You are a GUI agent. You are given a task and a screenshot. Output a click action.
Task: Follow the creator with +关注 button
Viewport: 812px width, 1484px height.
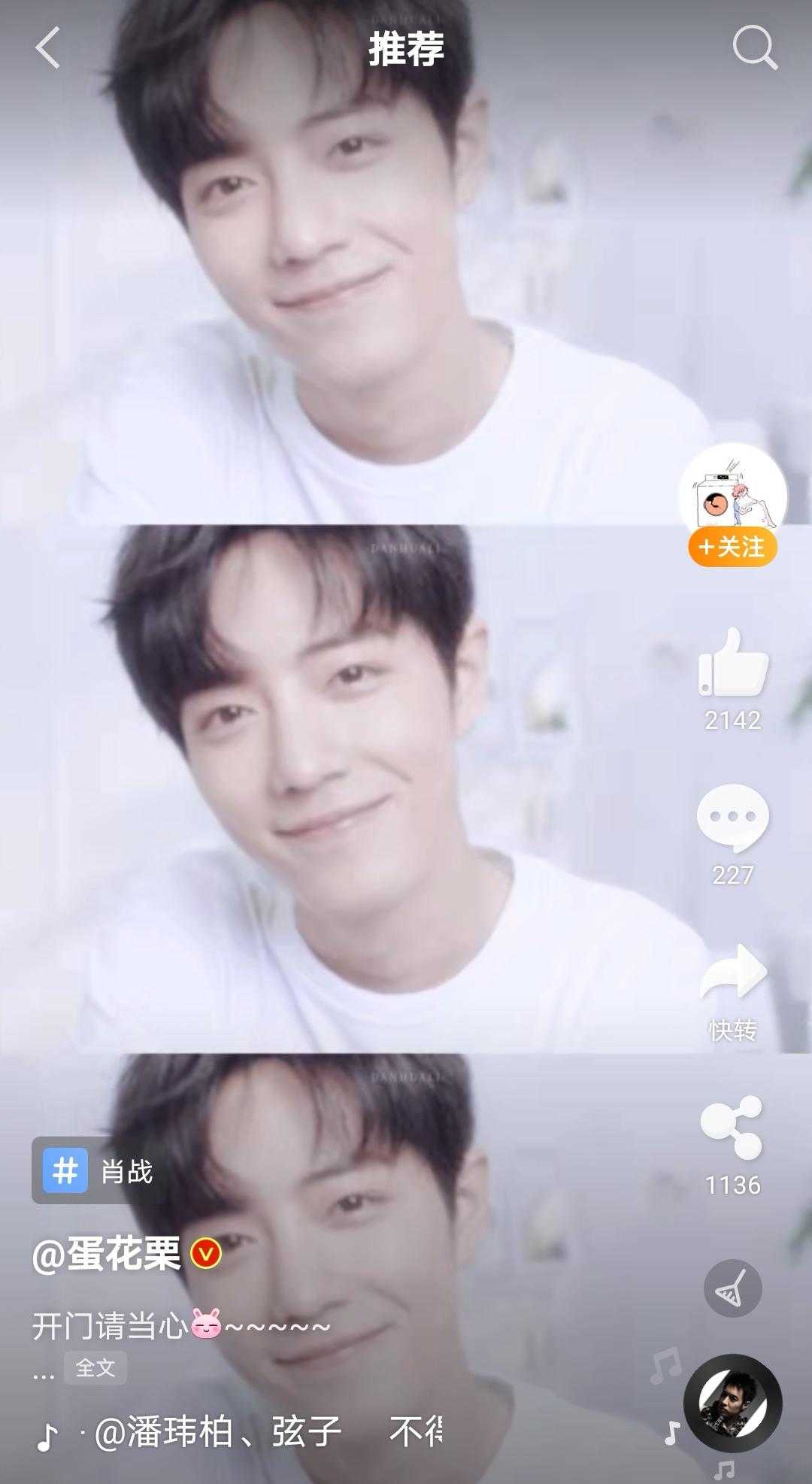pos(732,547)
